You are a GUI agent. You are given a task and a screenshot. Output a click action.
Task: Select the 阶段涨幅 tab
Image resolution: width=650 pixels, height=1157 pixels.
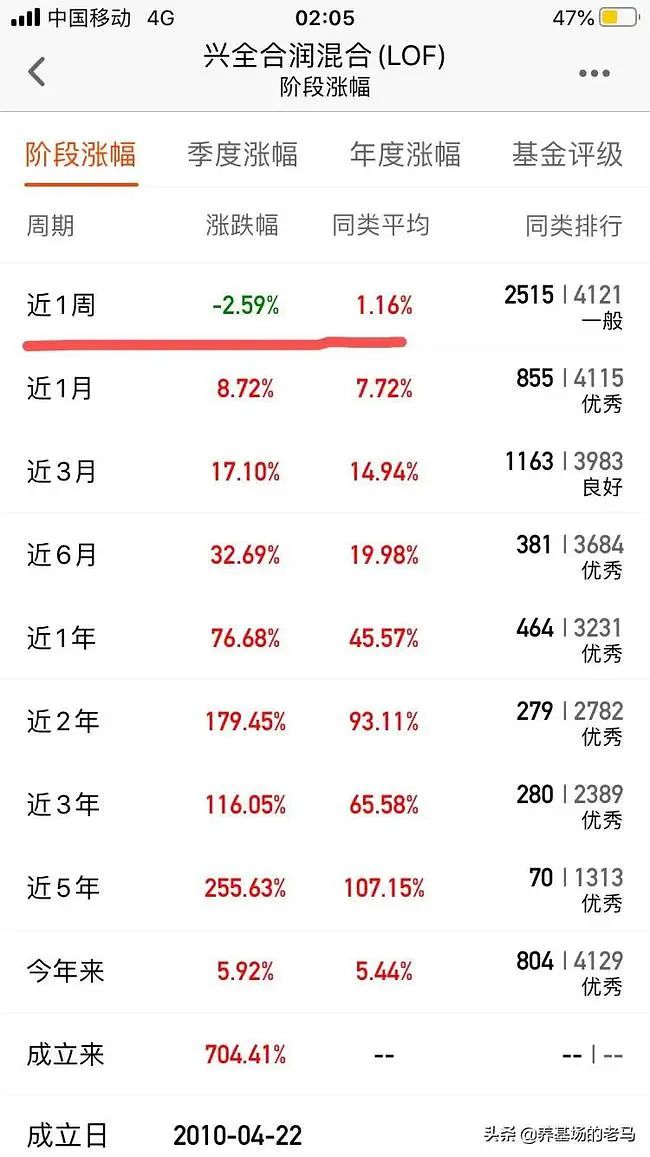point(80,154)
